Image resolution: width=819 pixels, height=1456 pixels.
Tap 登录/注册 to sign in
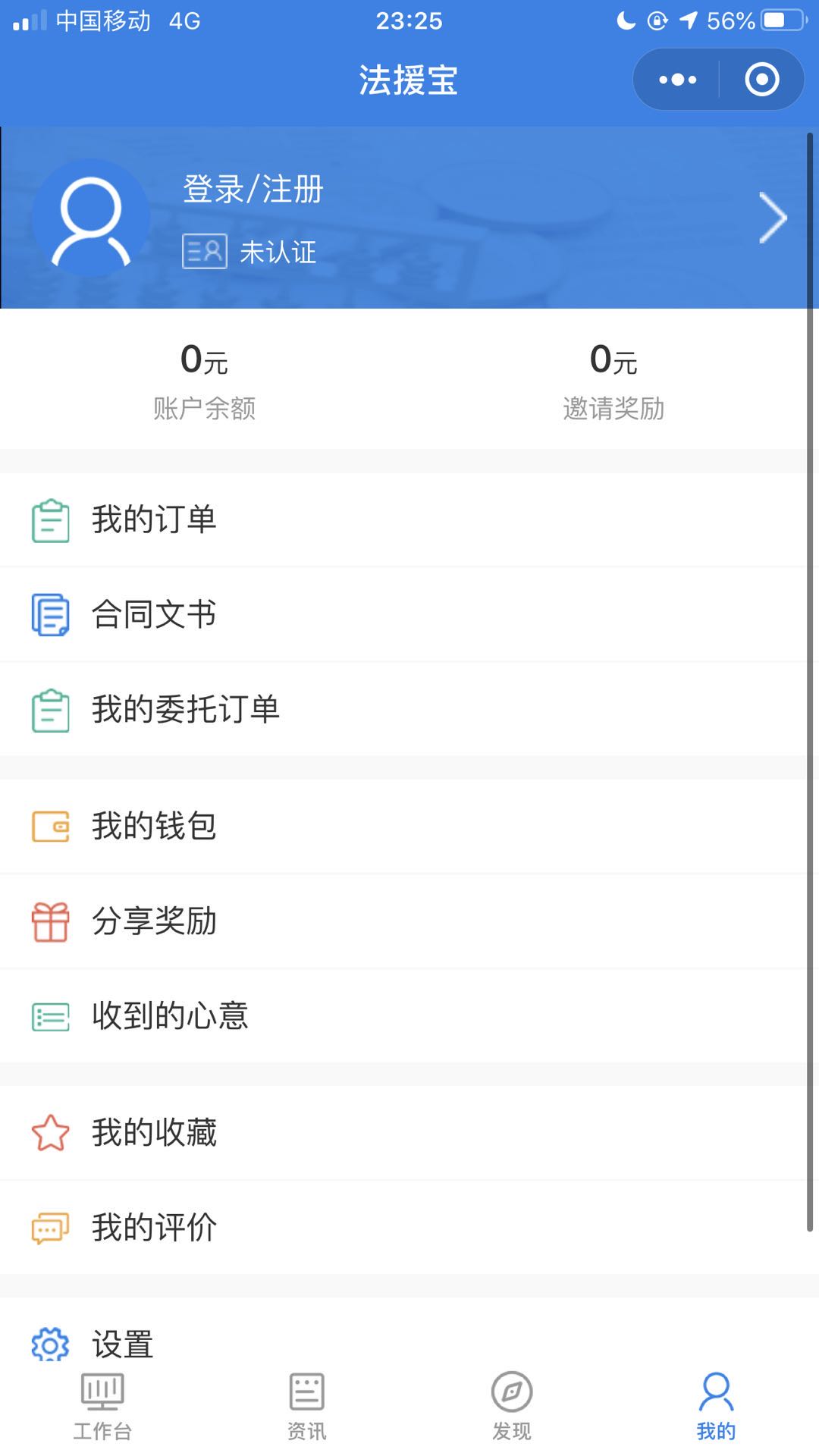coord(253,190)
